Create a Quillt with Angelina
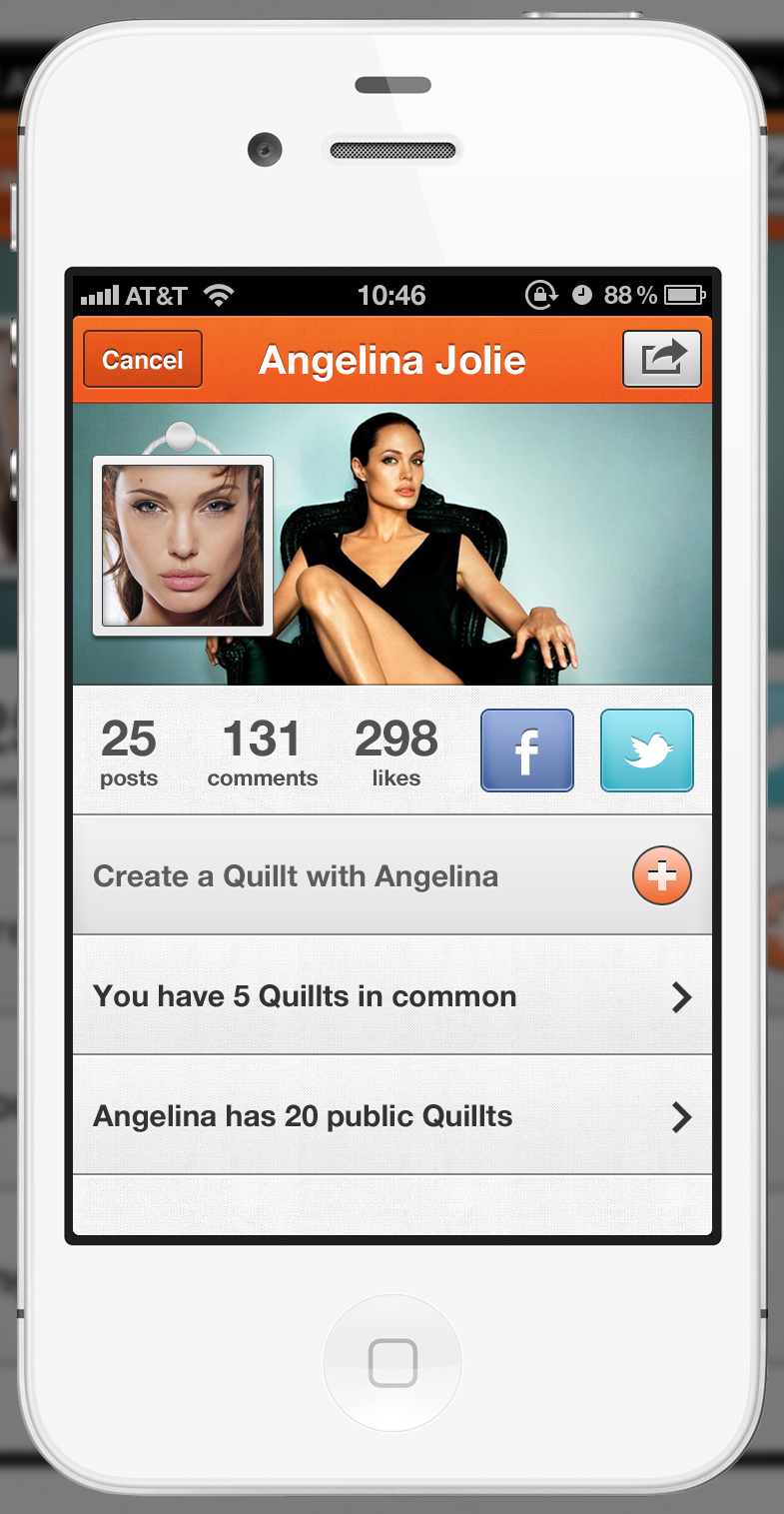This screenshot has width=784, height=1514. [392, 875]
